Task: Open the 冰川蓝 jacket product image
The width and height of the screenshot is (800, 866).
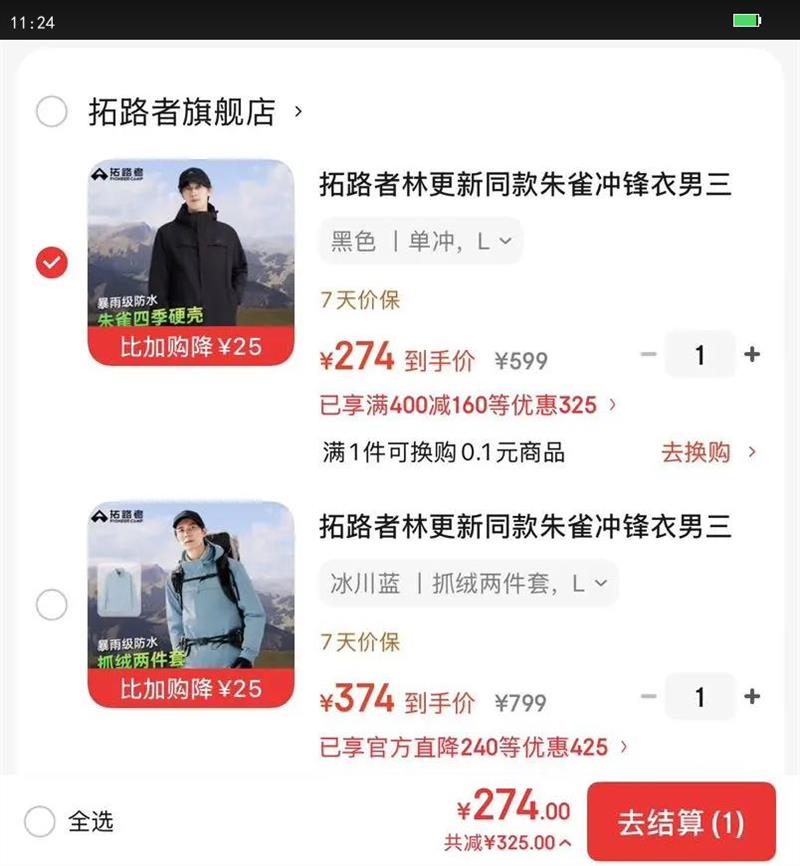Action: pos(191,604)
